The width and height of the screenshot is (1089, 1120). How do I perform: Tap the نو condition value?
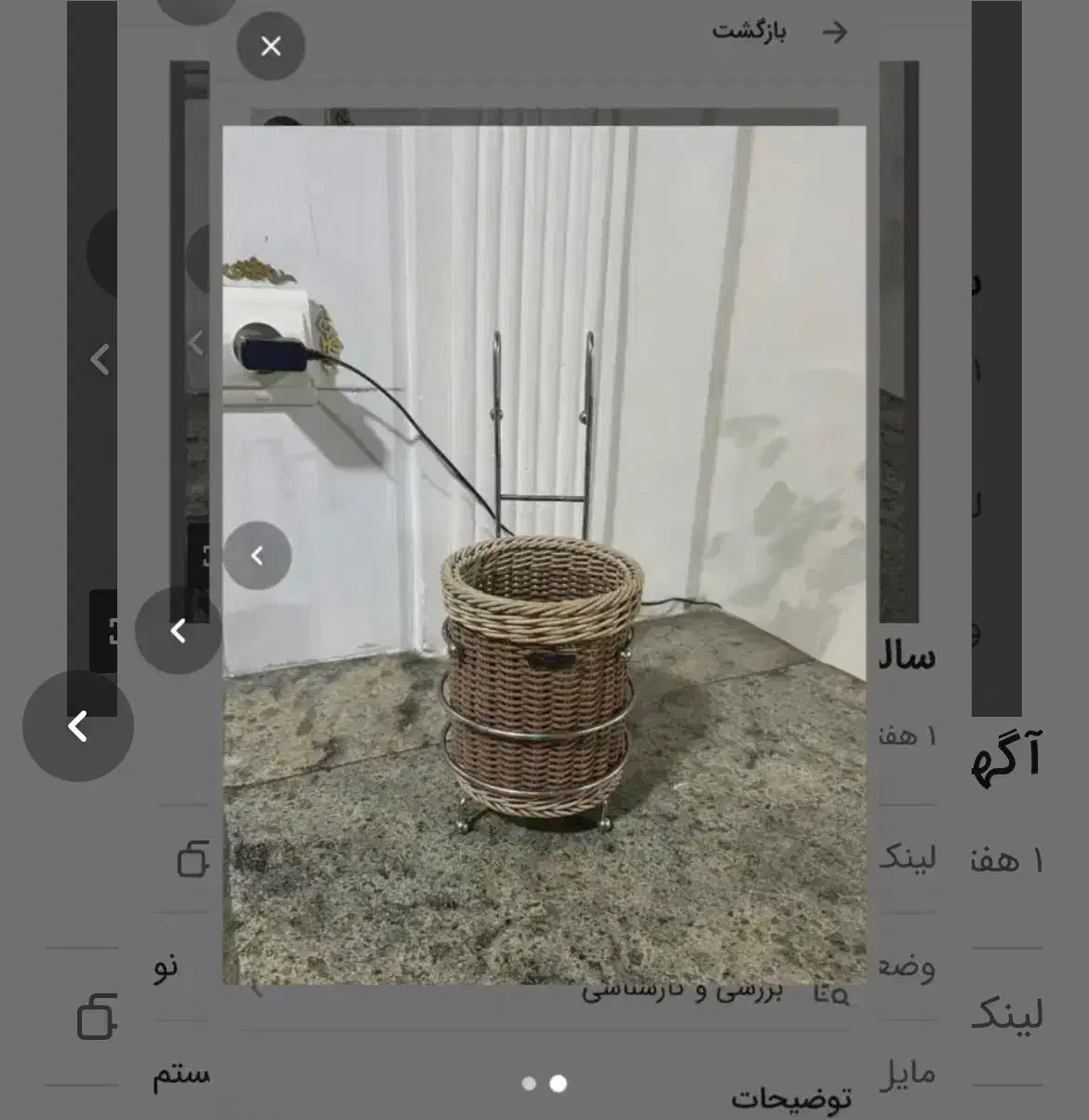click(x=168, y=968)
